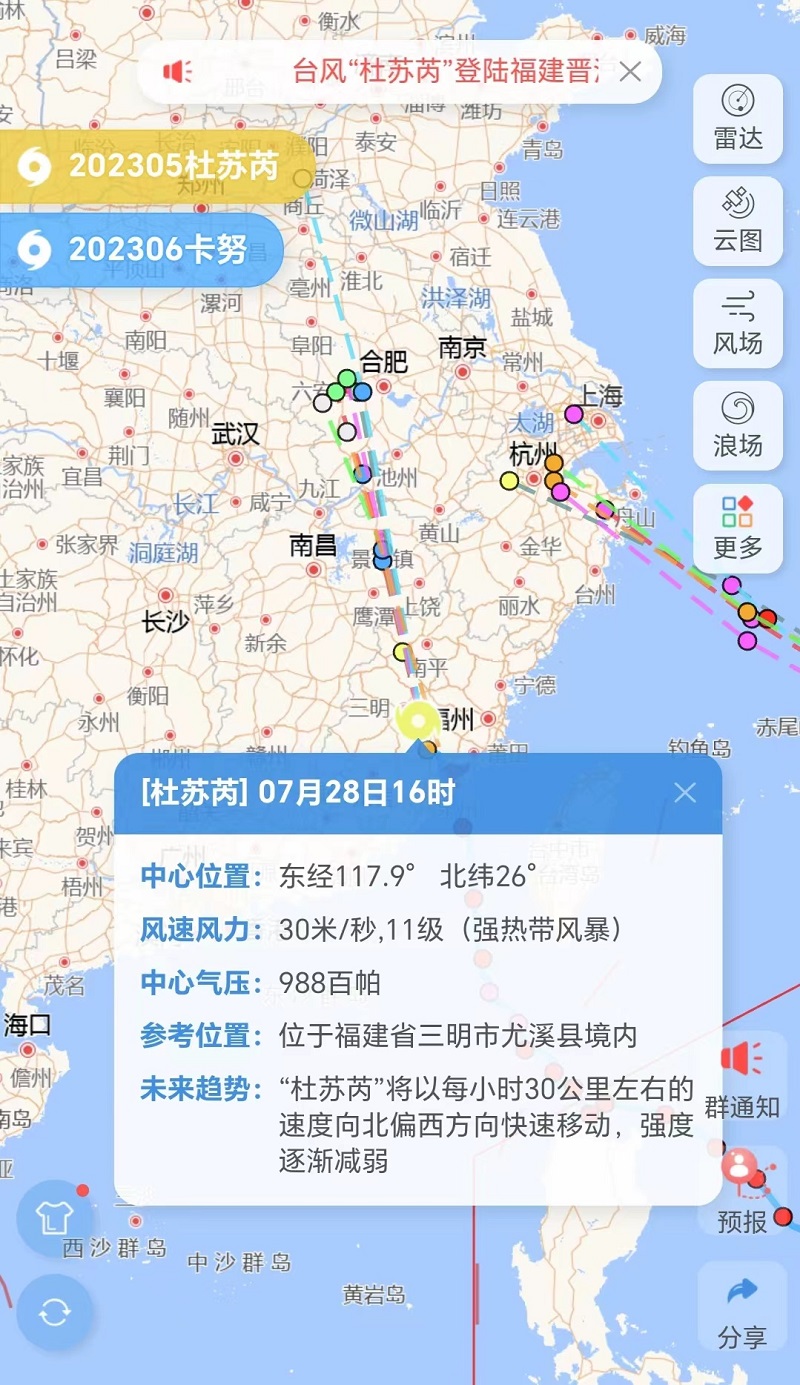Read the 台风杜苏芮登陆 news headline
This screenshot has width=800, height=1385.
point(445,71)
